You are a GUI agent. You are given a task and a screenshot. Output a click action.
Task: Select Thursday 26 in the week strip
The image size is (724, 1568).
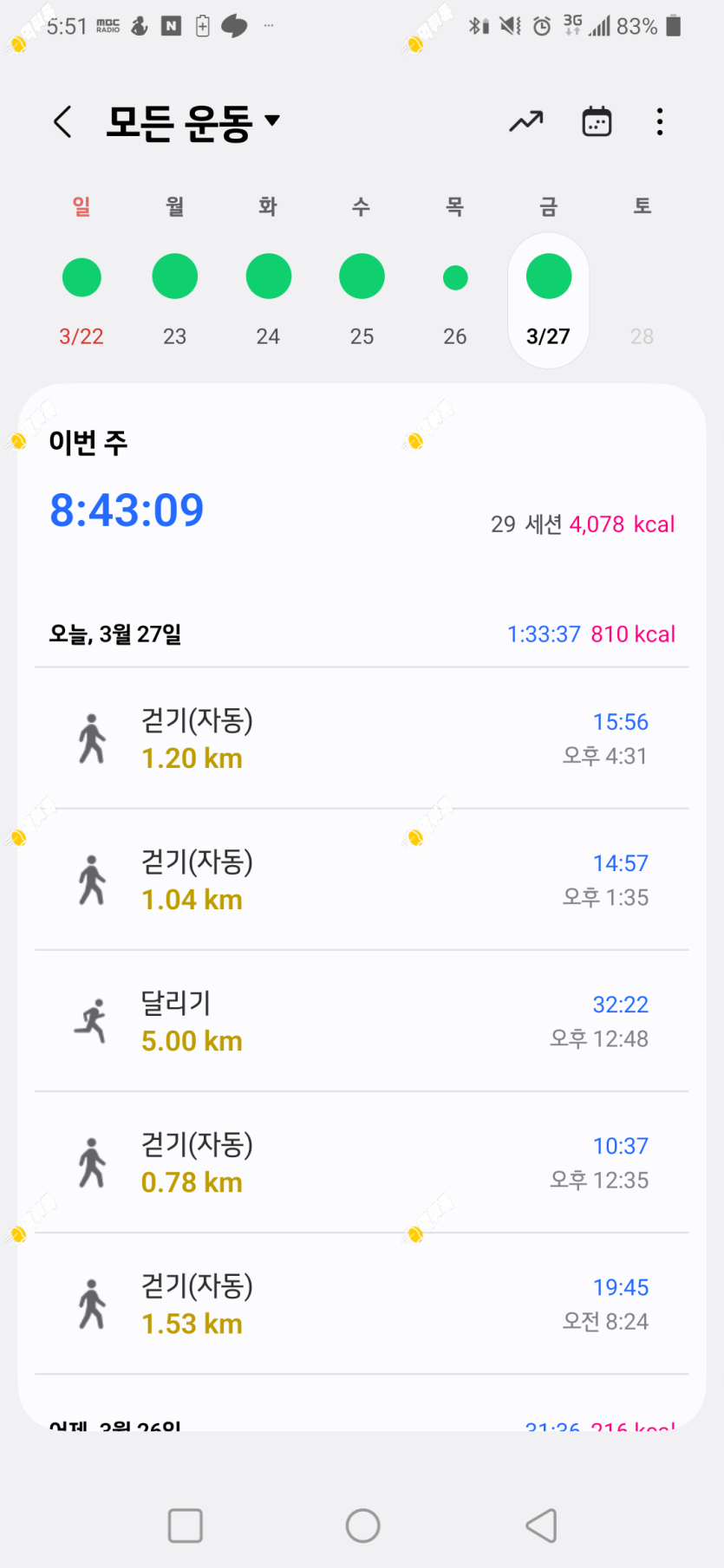coord(455,277)
